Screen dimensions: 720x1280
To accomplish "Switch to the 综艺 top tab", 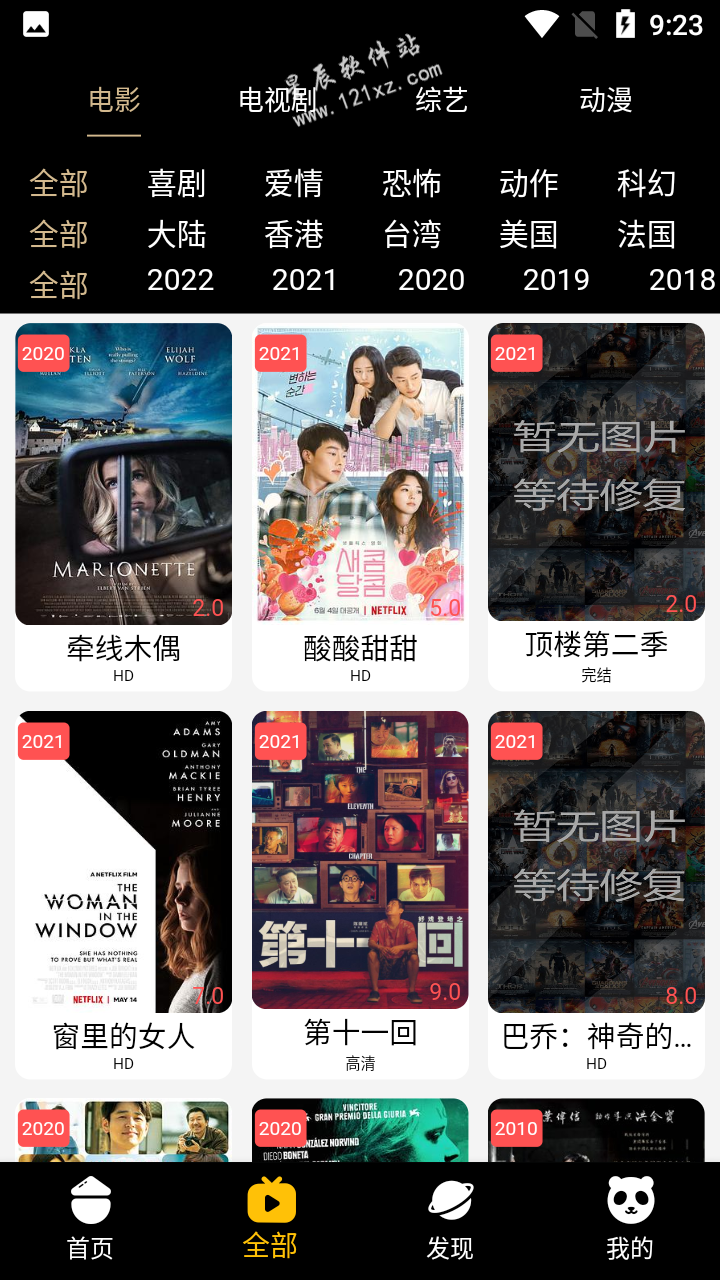I will 441,100.
